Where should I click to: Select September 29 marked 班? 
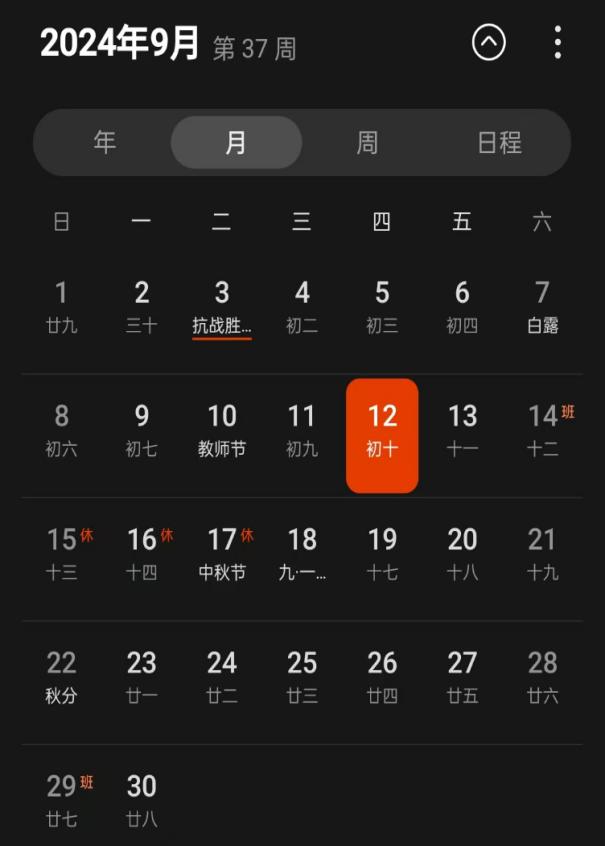point(62,800)
